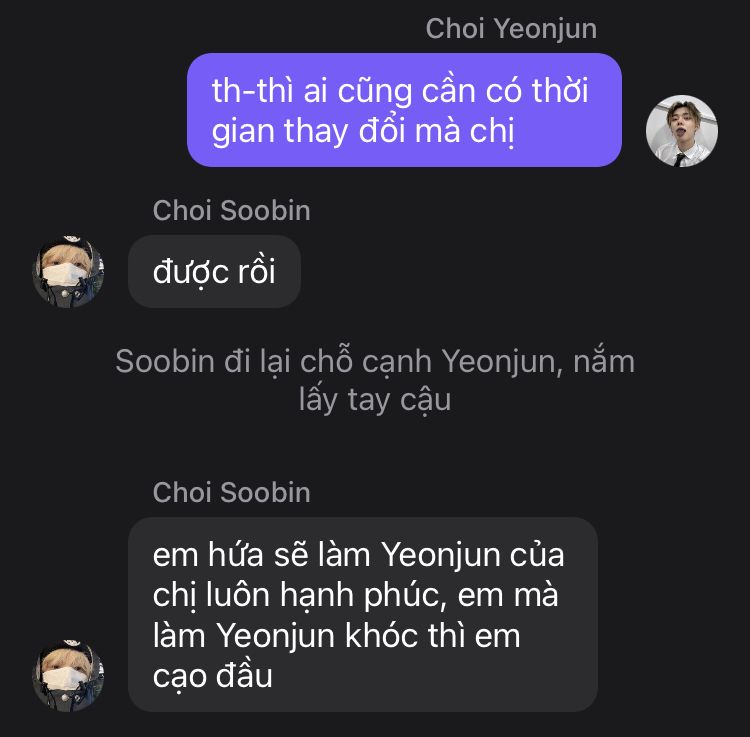The image size is (750, 737).
Task: Open Soobin's avatar next to "em hứa" message
Action: [68, 676]
